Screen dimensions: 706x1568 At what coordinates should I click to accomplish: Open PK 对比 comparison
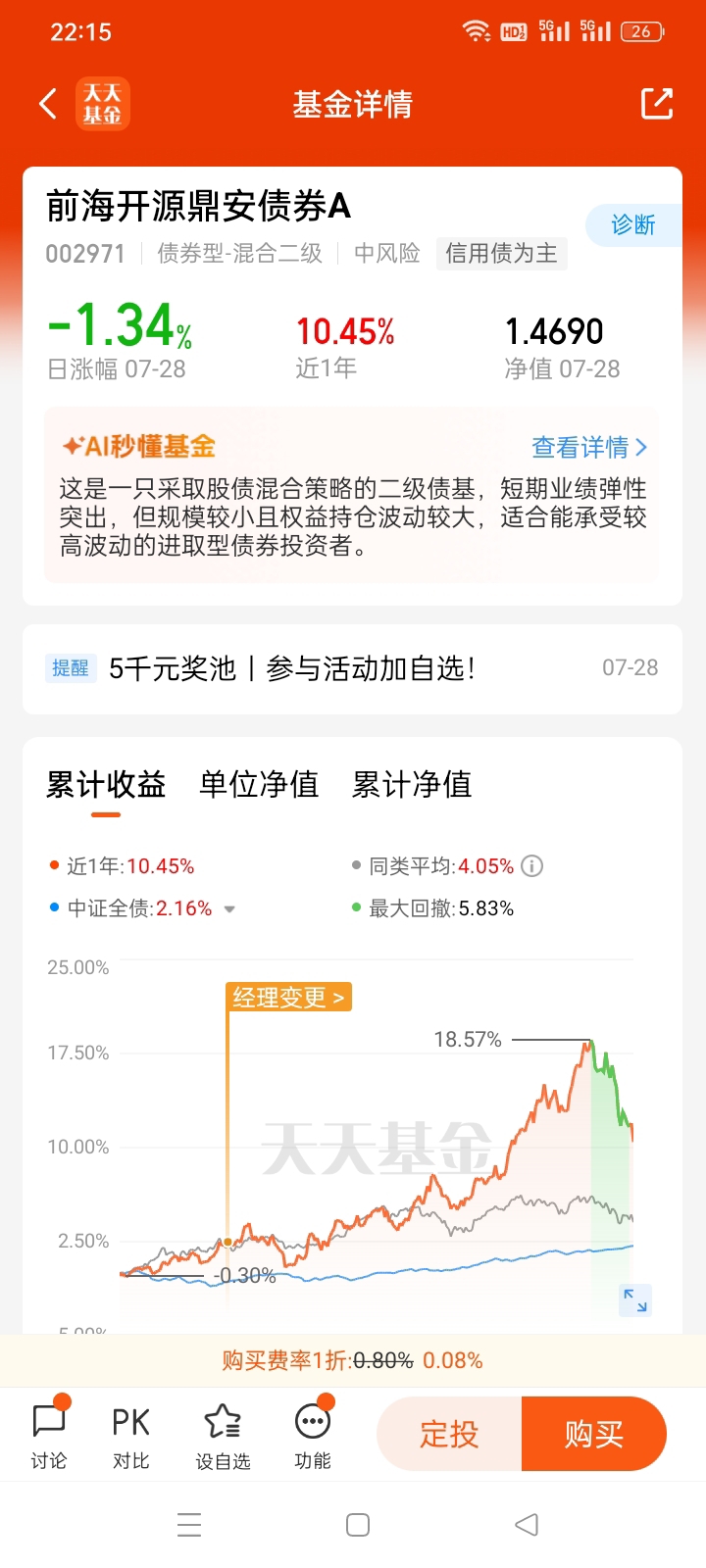click(130, 1435)
